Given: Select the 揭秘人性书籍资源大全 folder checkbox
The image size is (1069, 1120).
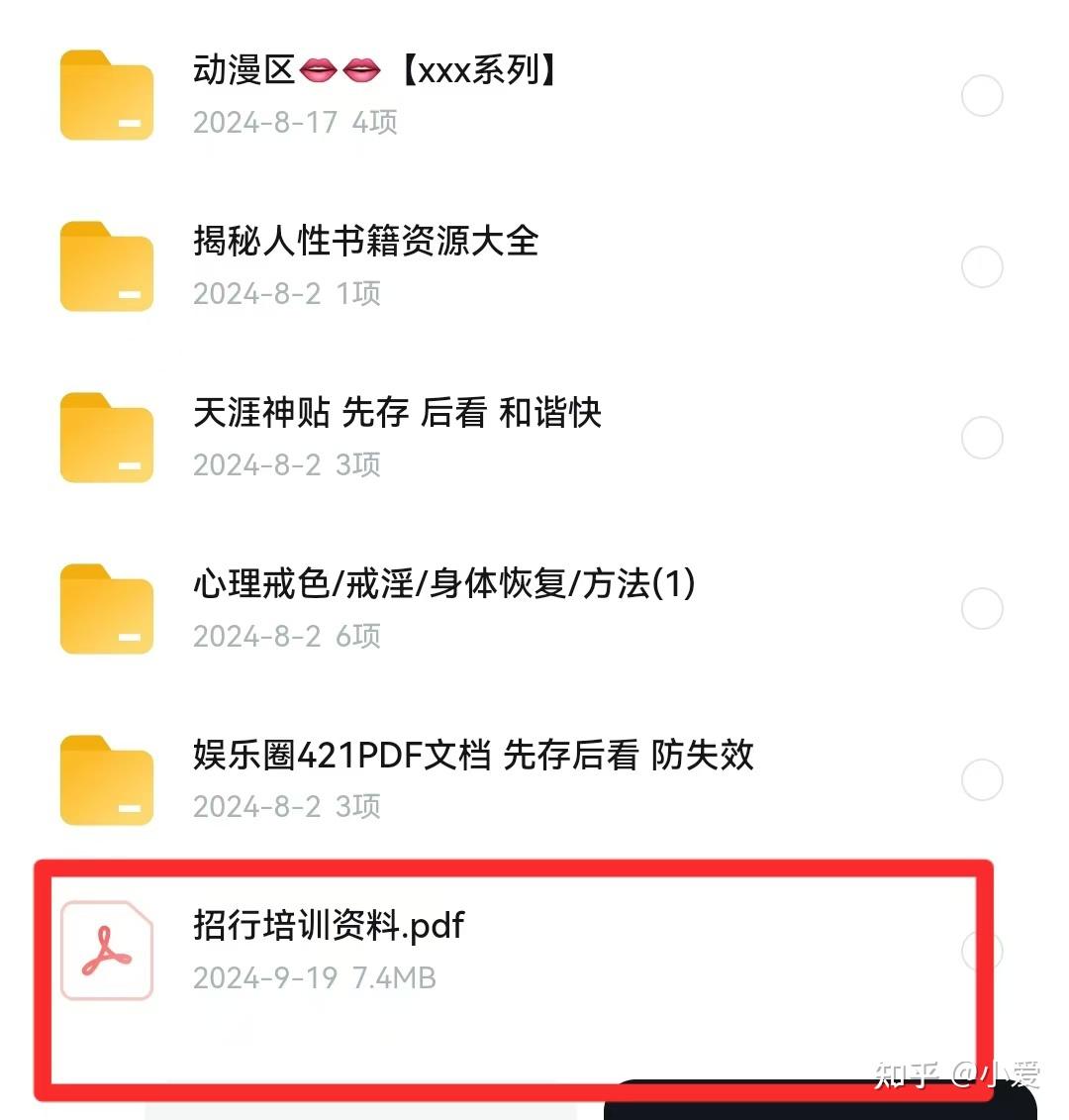Looking at the screenshot, I should 982,267.
